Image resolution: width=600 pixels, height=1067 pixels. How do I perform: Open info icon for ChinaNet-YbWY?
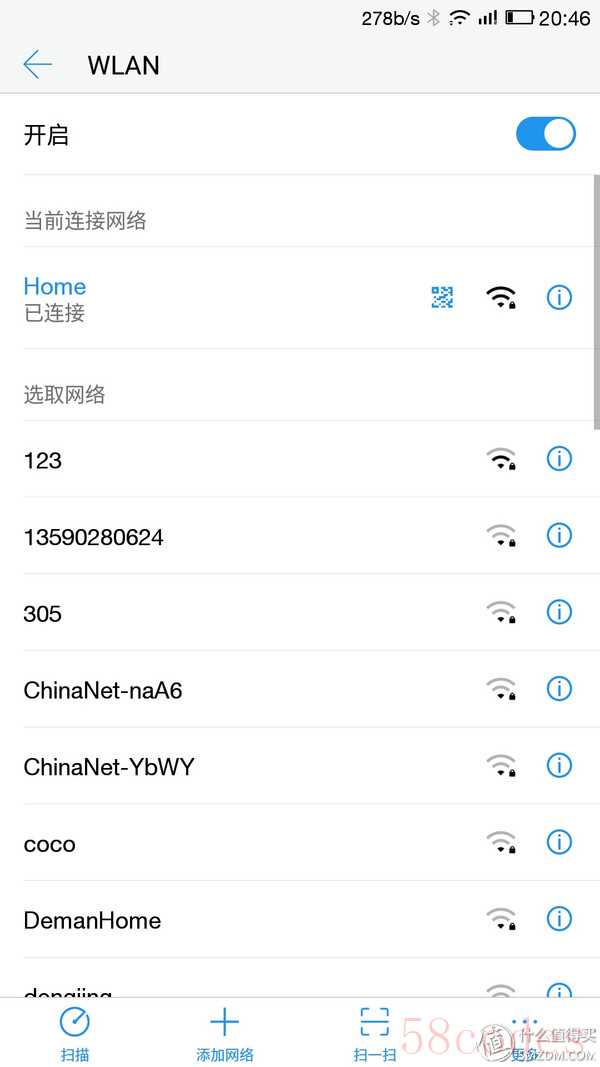(x=559, y=766)
